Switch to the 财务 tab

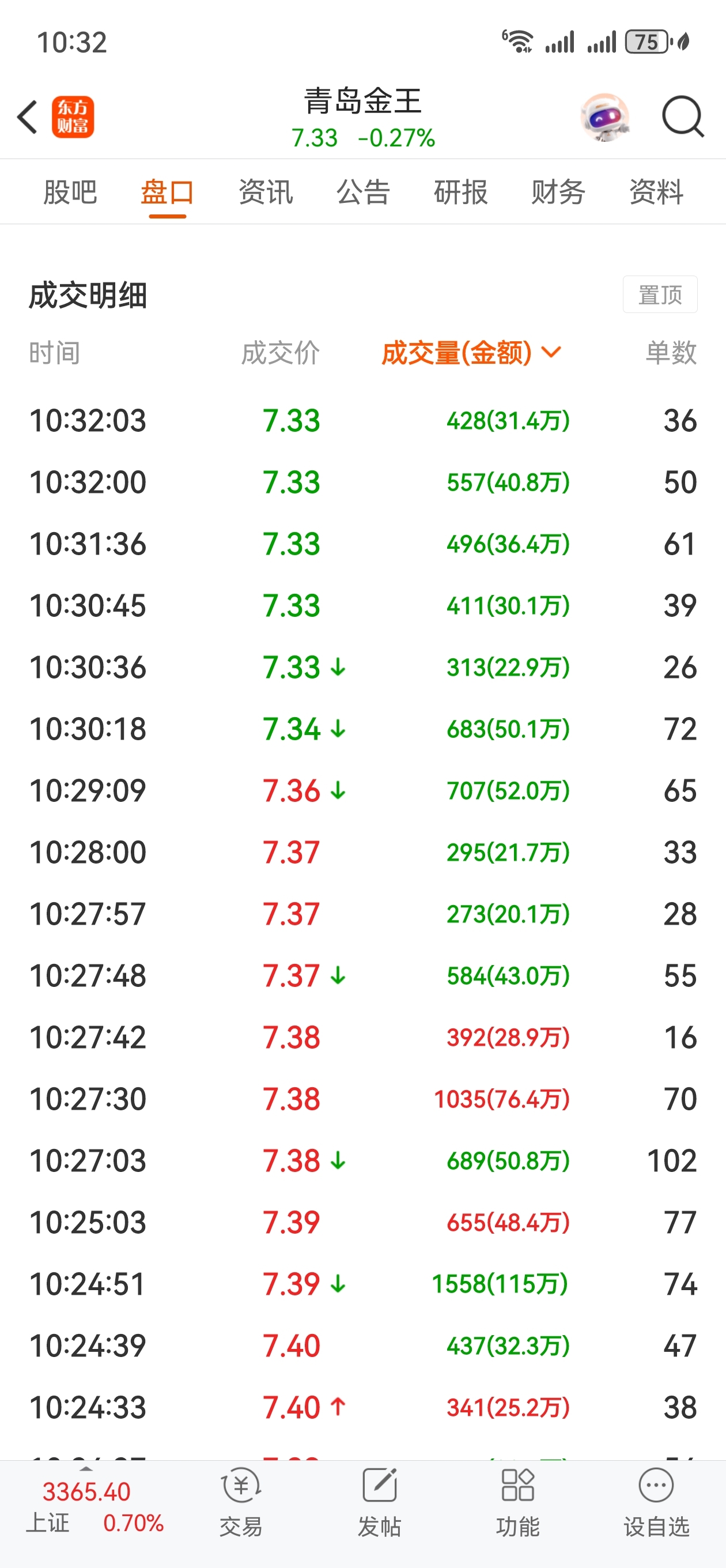click(x=558, y=193)
